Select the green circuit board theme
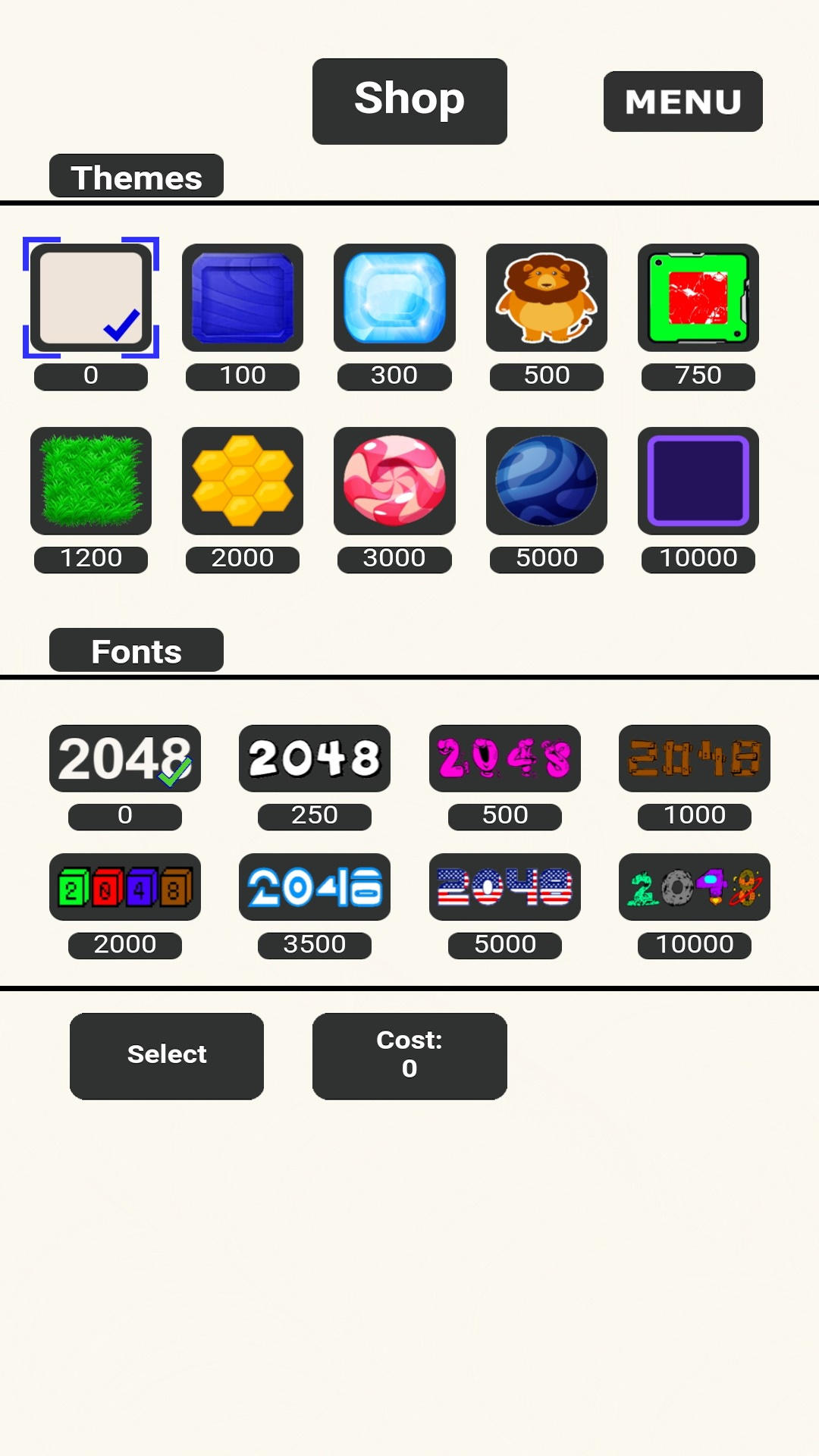 click(x=698, y=297)
